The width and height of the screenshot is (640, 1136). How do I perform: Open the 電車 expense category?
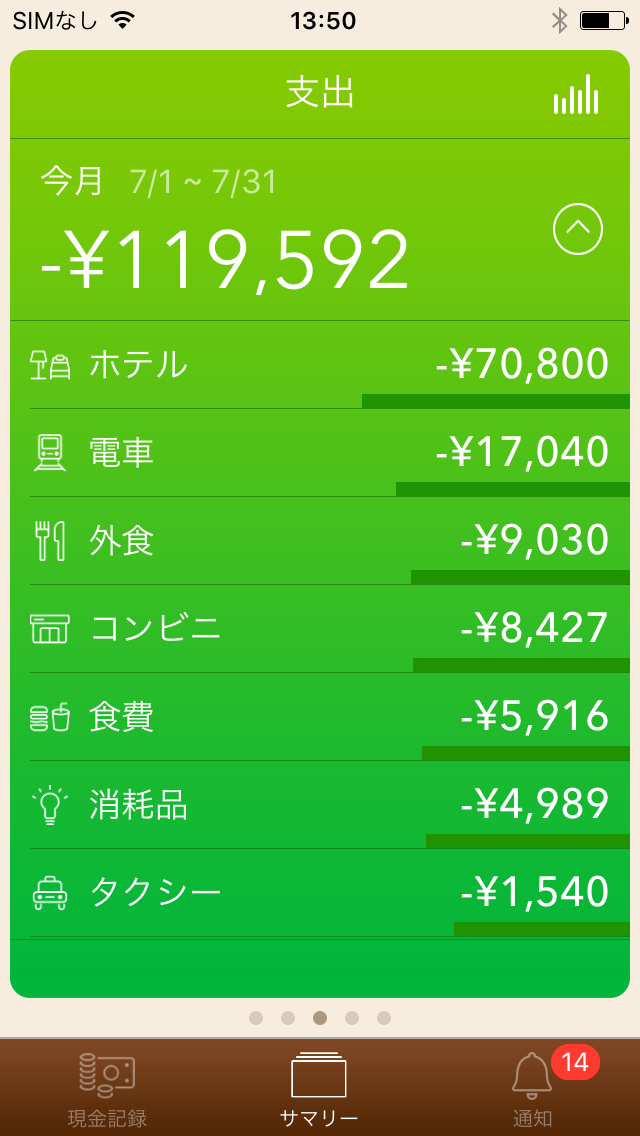coord(320,452)
